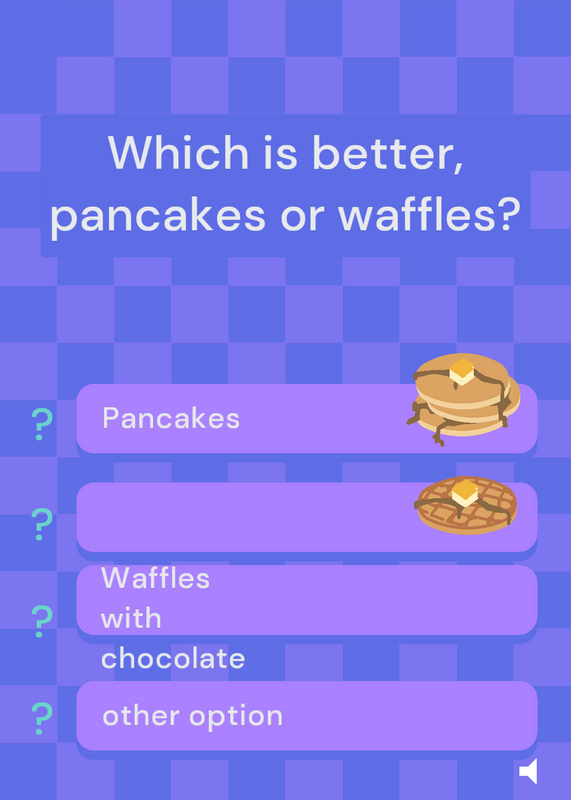Viewport: 571px width, 800px height.
Task: Pick the 'other option' answer
Action: (x=307, y=715)
